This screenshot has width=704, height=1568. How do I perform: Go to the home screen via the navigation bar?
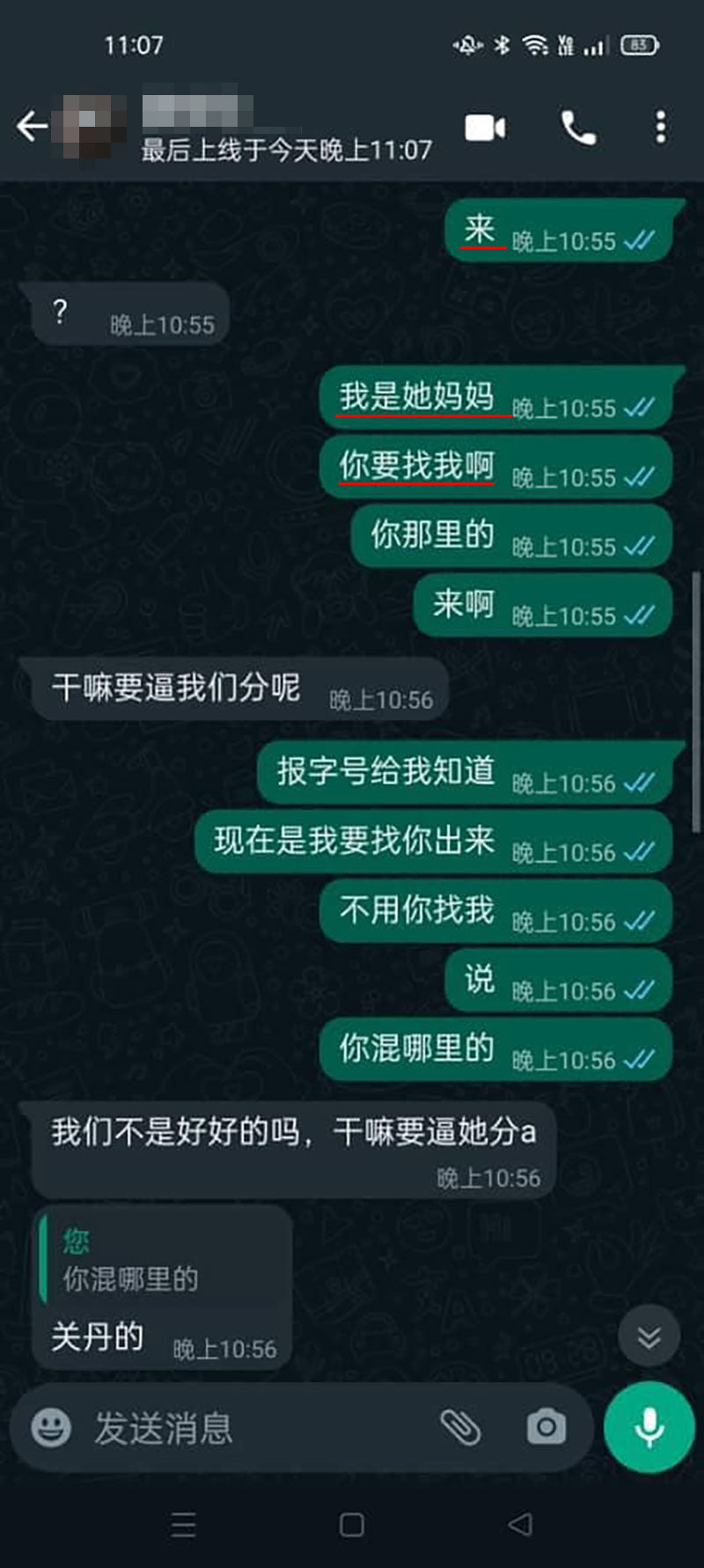(x=352, y=1525)
